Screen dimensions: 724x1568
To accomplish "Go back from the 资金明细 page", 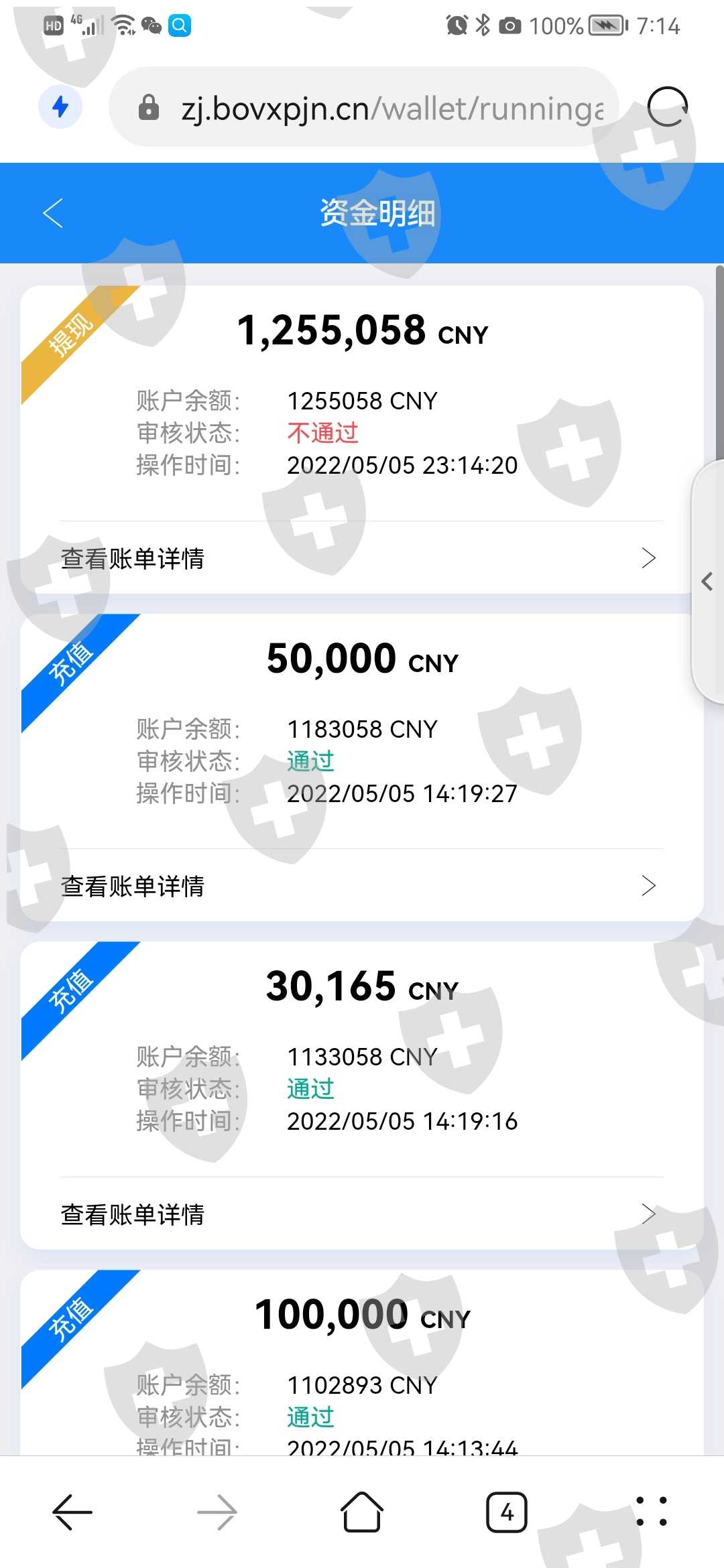I will [53, 213].
